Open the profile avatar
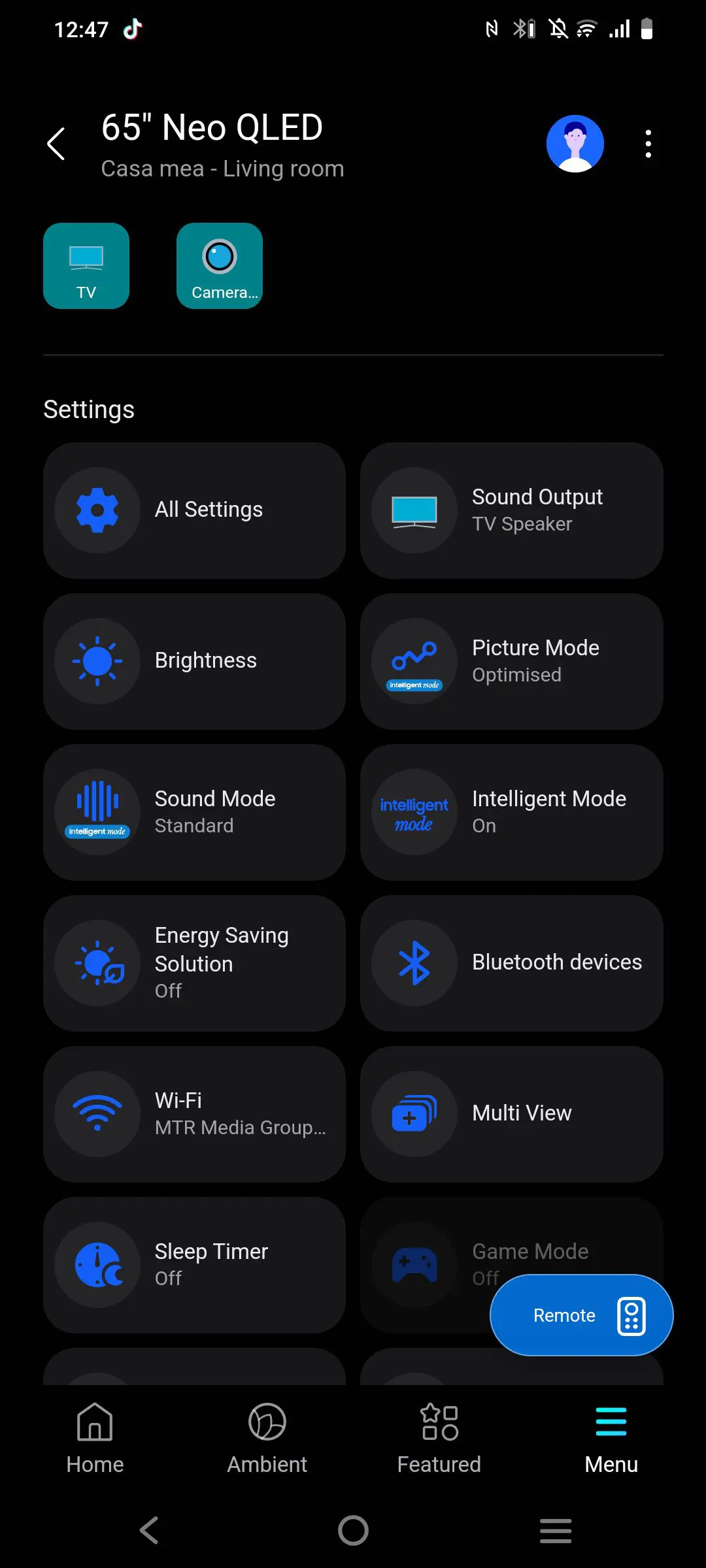The image size is (706, 1568). tap(575, 144)
